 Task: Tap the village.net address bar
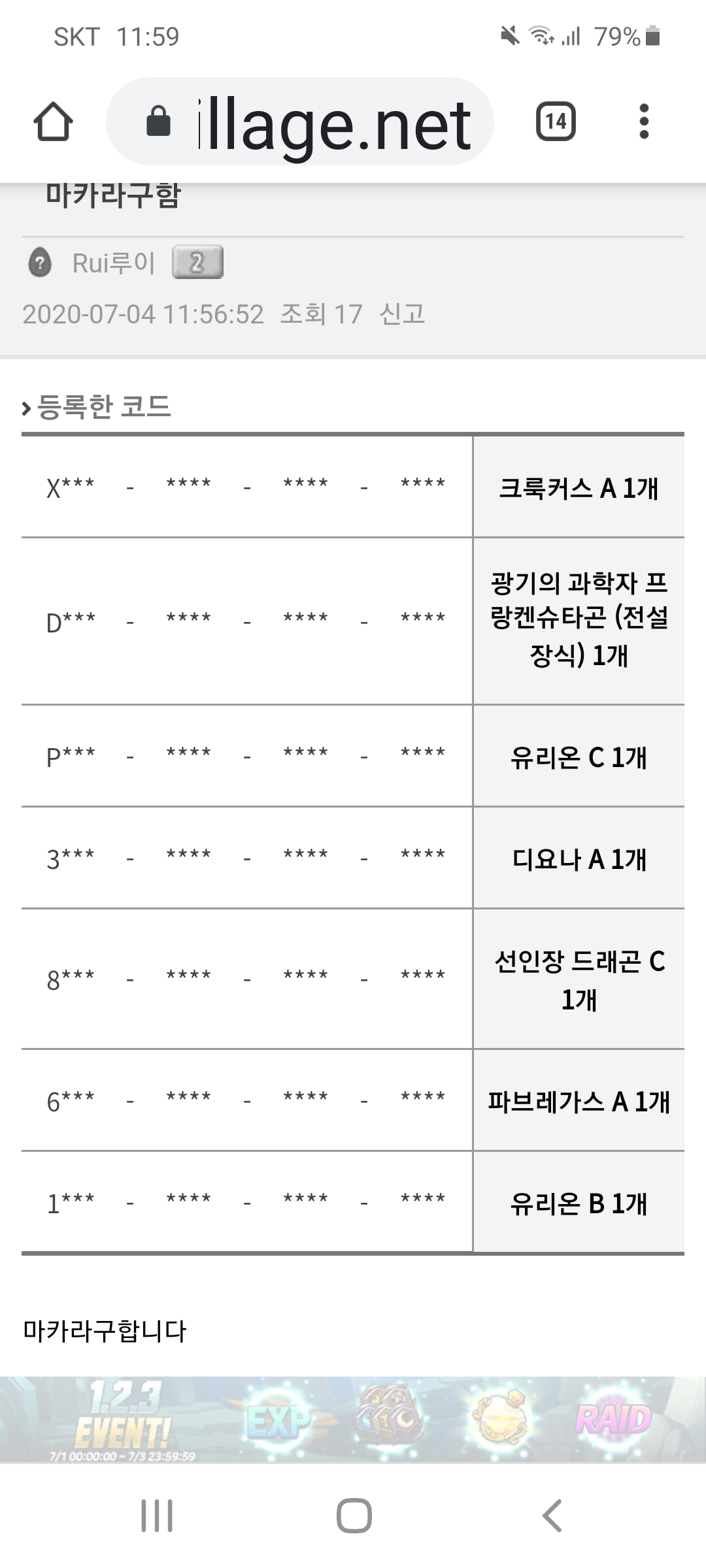click(301, 122)
